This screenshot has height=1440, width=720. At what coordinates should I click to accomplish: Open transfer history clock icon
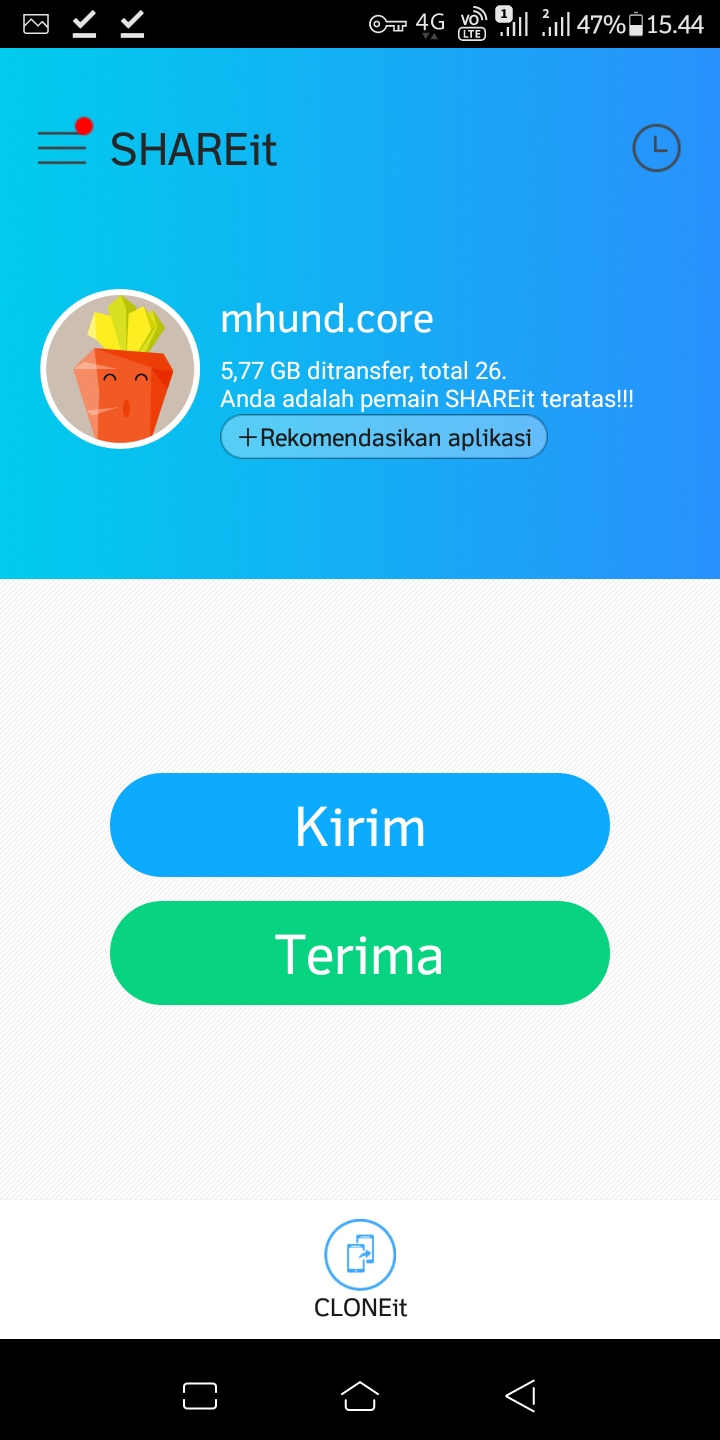point(656,148)
